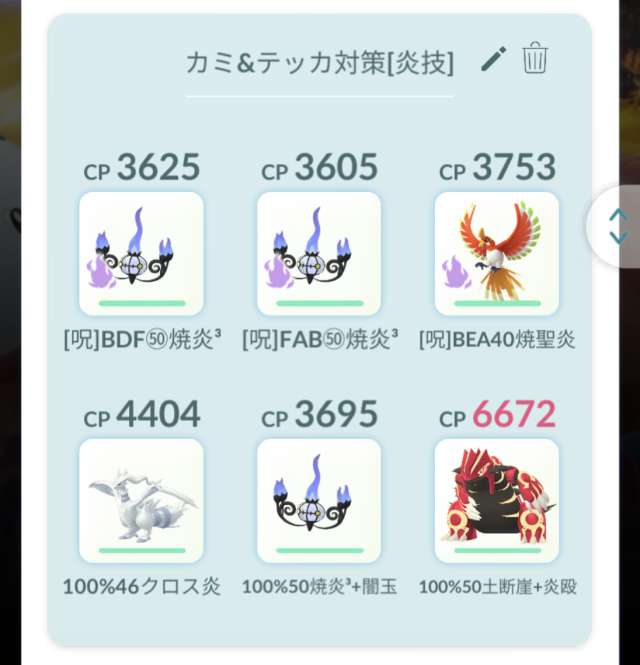Select the CP 3695 Chandelure slot
This screenshot has width=640, height=665.
click(318, 500)
